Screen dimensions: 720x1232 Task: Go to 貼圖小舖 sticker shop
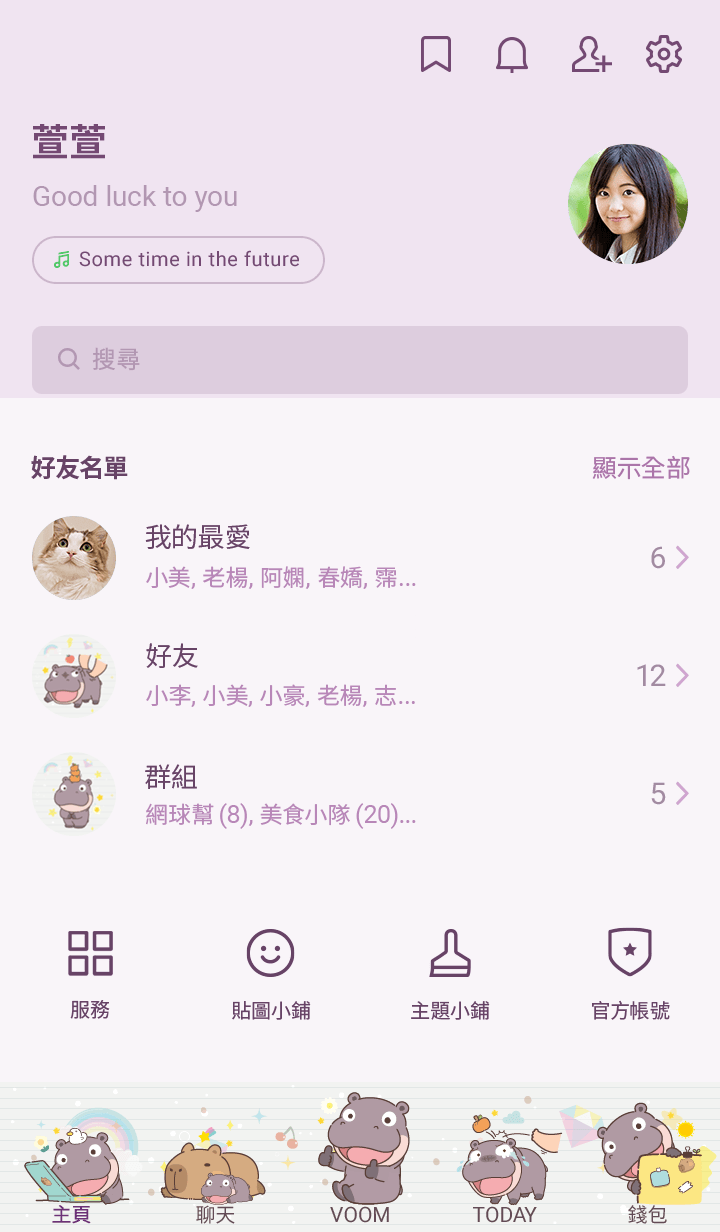point(270,974)
